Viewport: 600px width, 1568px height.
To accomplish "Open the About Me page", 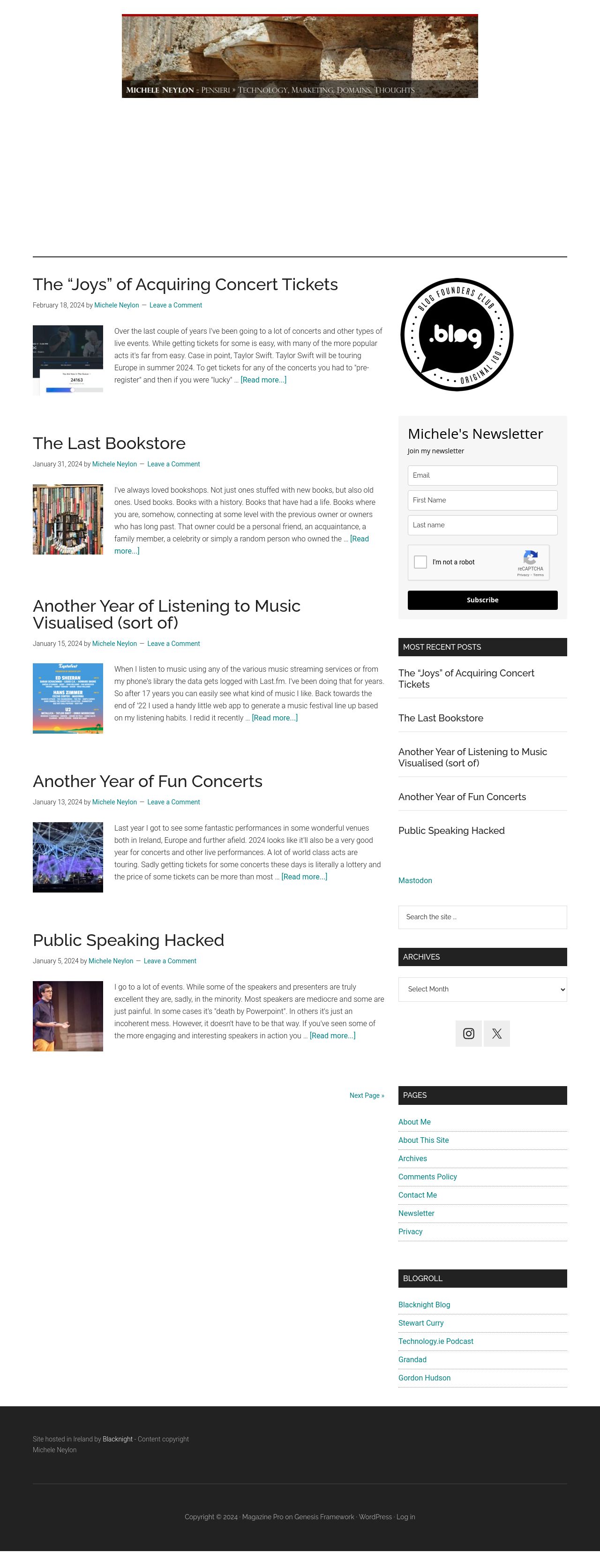I will pyautogui.click(x=414, y=1122).
